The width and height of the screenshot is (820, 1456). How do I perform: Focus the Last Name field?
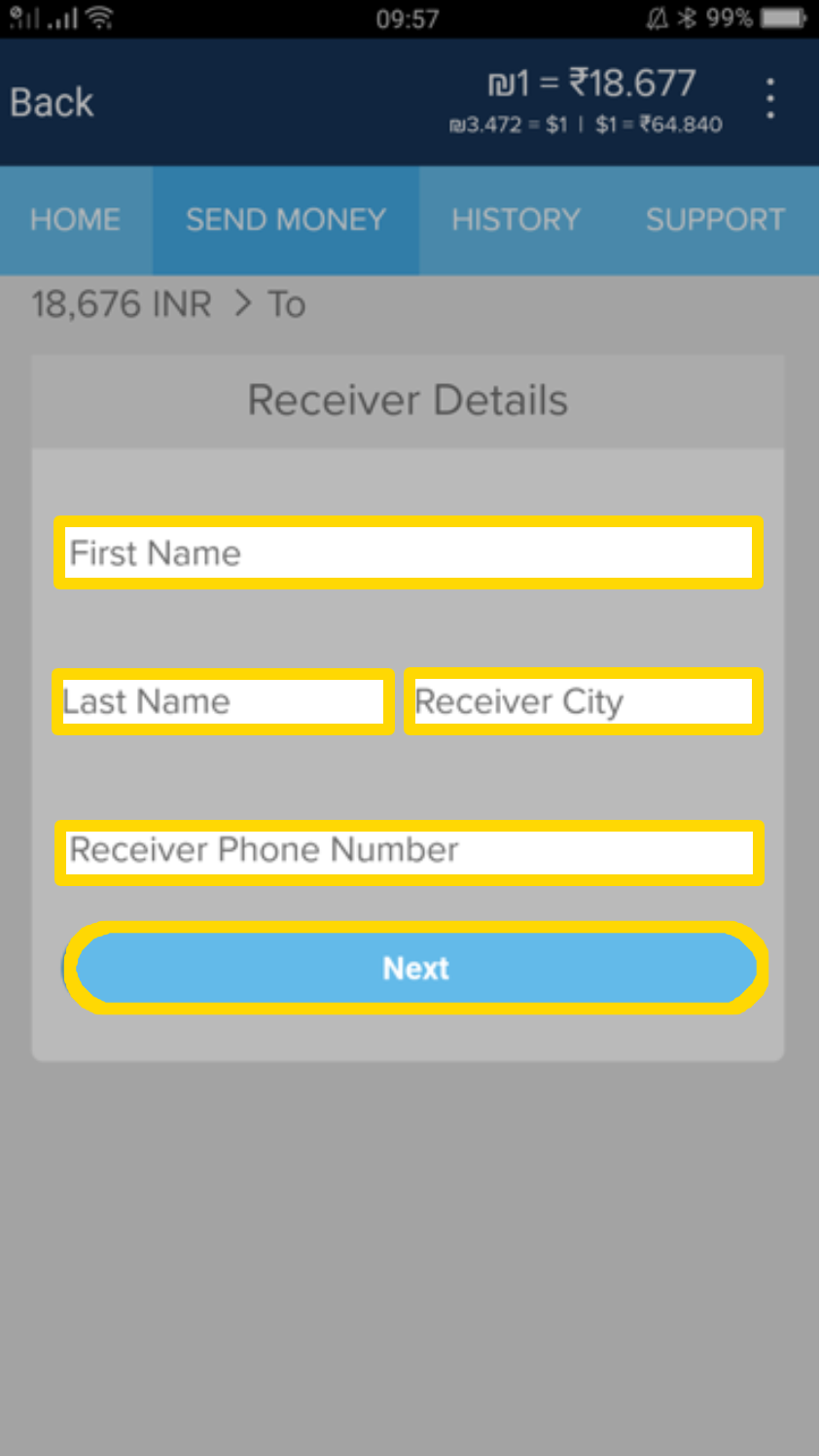tap(223, 701)
